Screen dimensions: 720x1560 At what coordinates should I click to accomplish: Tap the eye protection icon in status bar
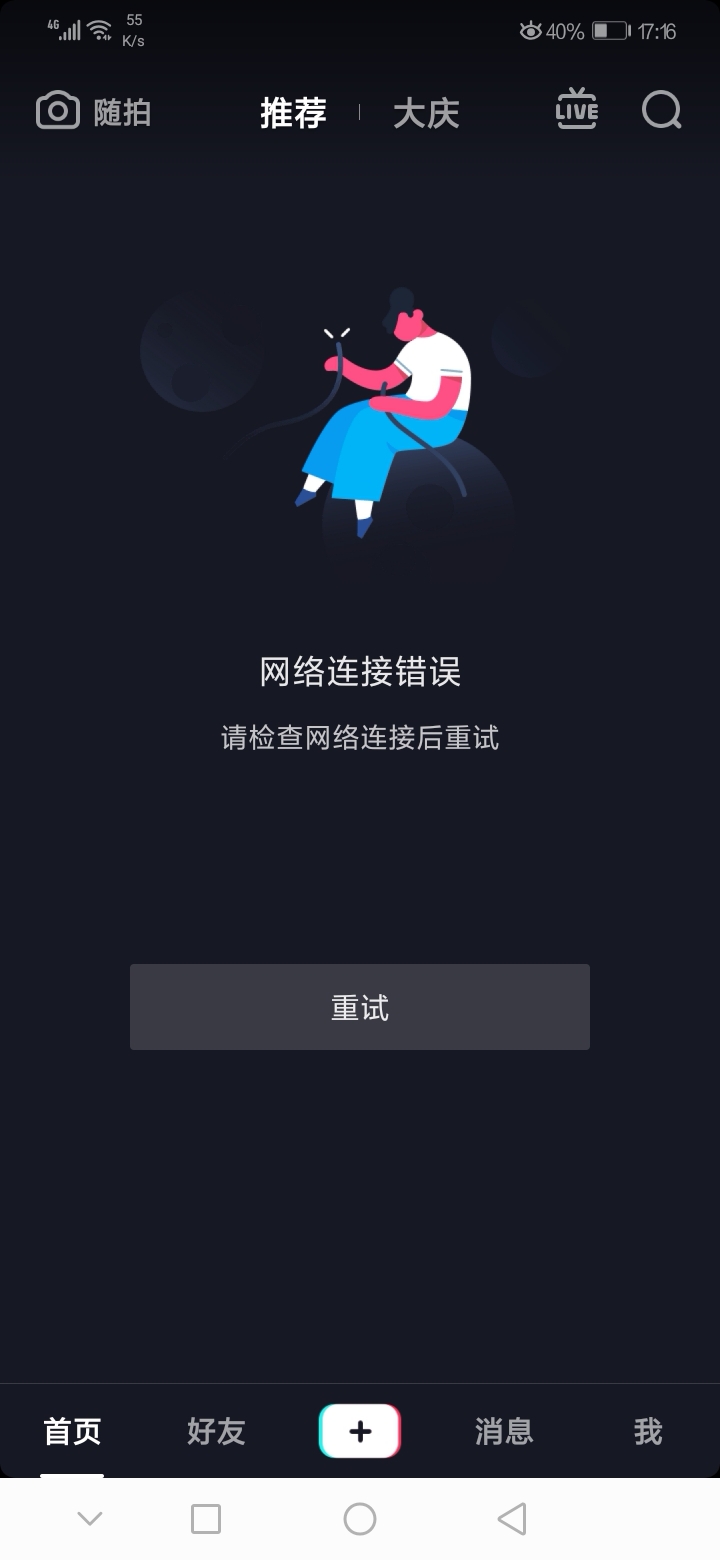pos(531,30)
